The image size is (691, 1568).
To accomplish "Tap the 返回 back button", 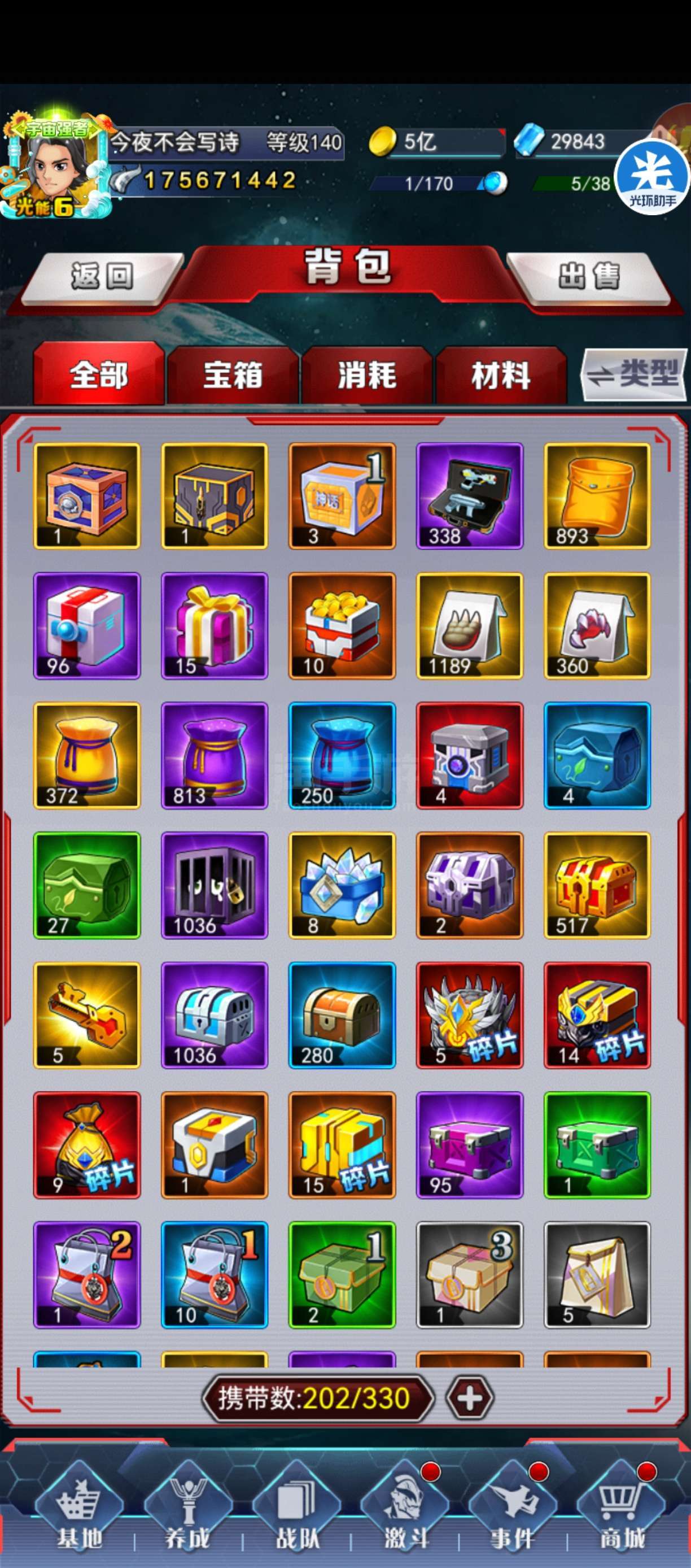I will 102,277.
